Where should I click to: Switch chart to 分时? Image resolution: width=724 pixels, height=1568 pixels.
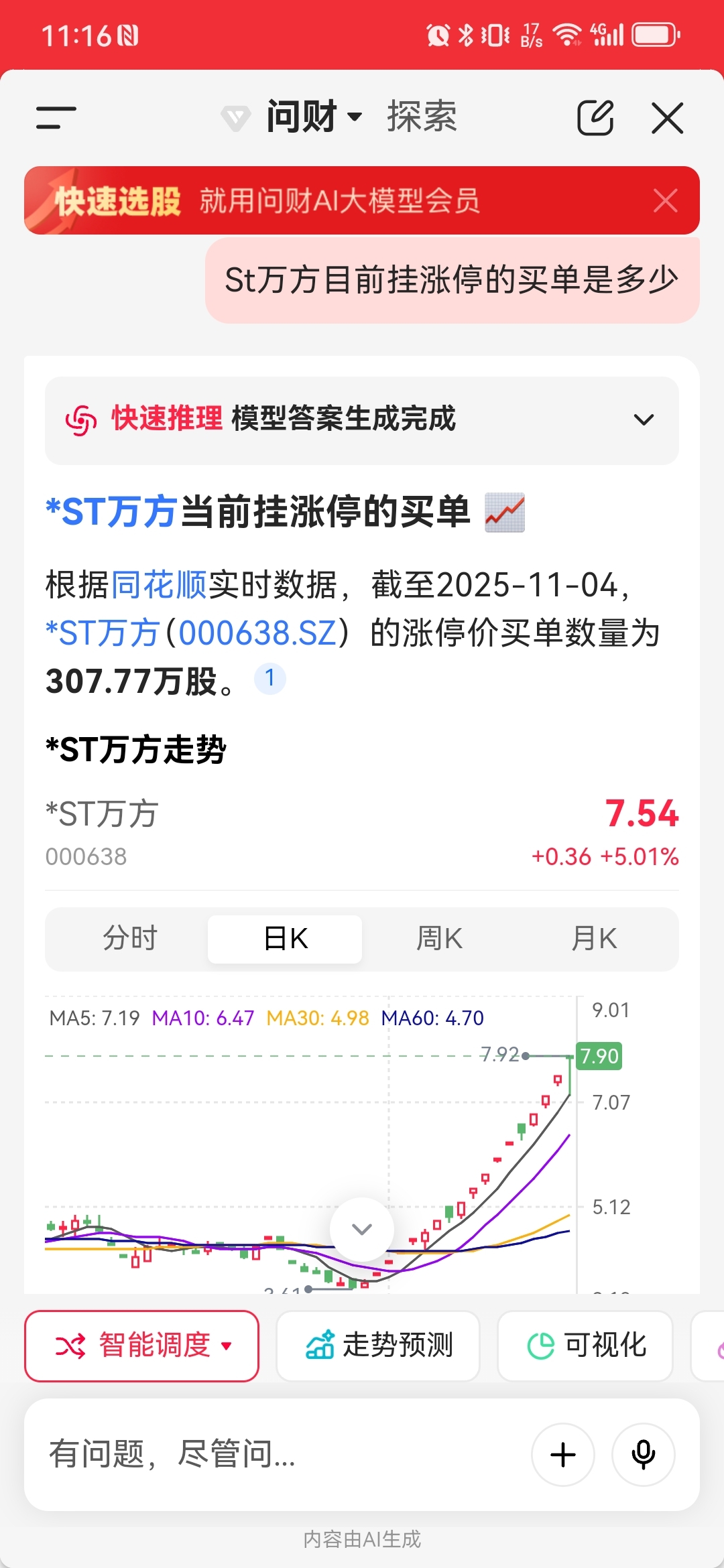(x=129, y=939)
